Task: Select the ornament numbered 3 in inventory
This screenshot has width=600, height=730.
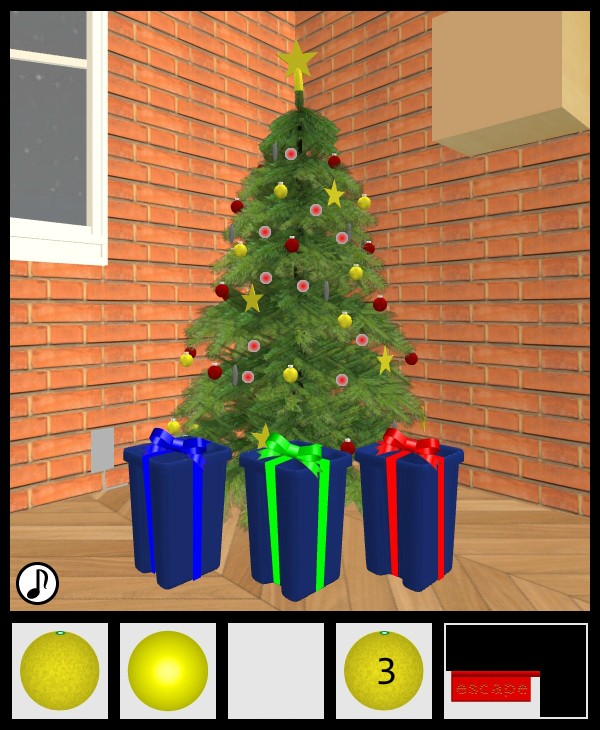Action: click(384, 671)
